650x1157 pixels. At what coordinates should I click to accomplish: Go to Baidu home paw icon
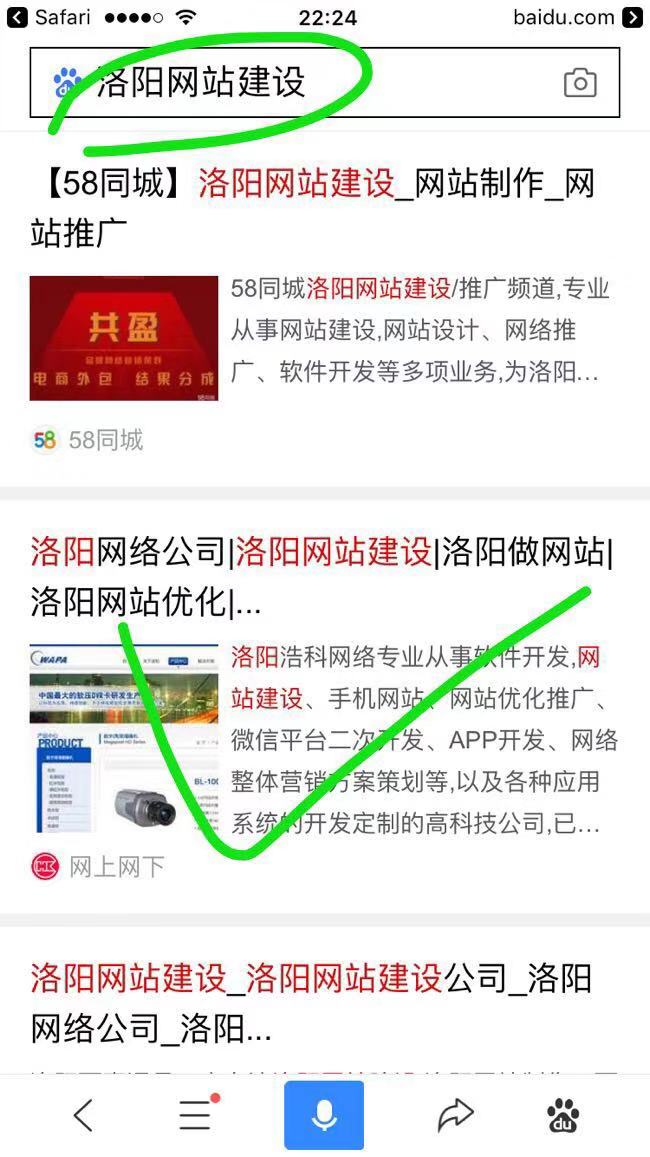pos(564,1115)
